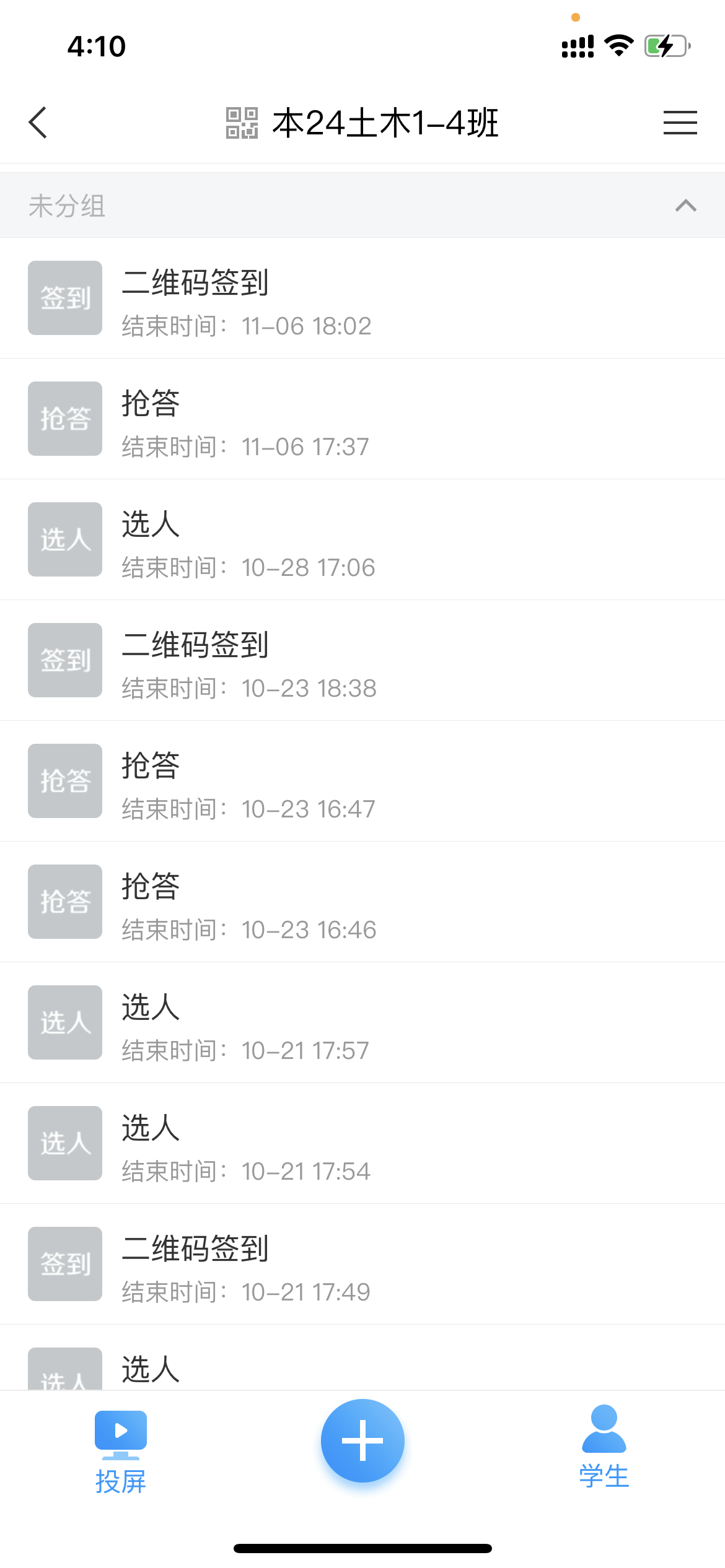Image resolution: width=725 pixels, height=1568 pixels.
Task: Create a new activity with plus button
Action: point(362,1440)
